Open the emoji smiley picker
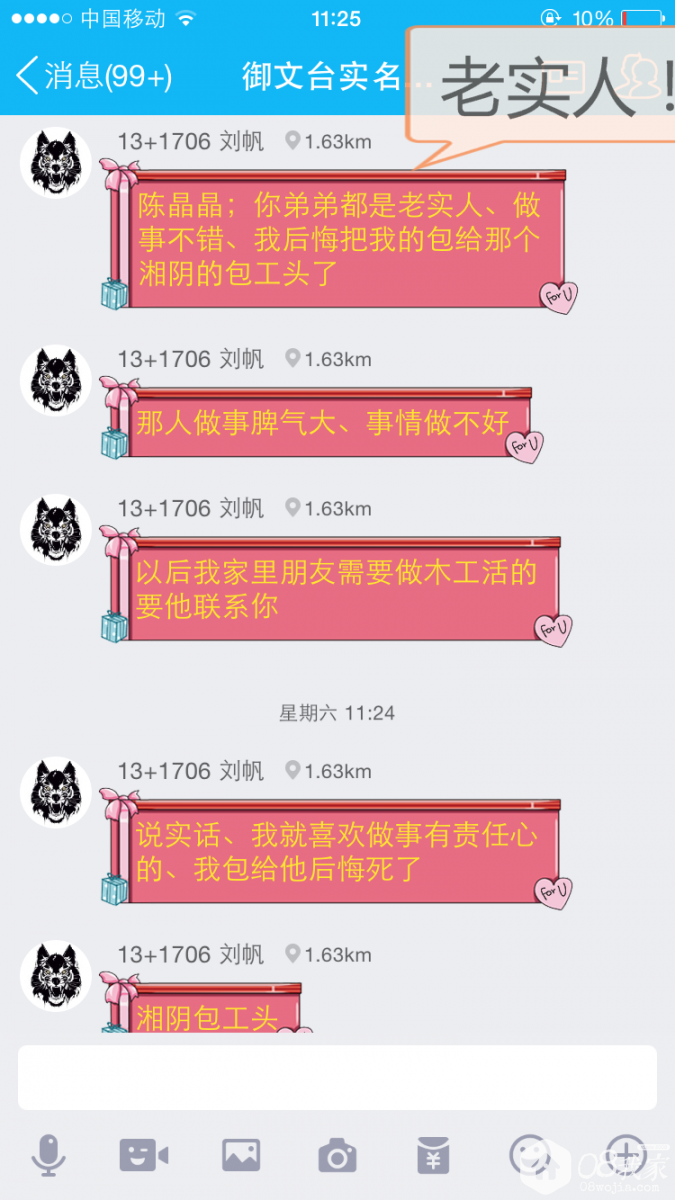This screenshot has height=1200, width=675. tap(528, 1154)
